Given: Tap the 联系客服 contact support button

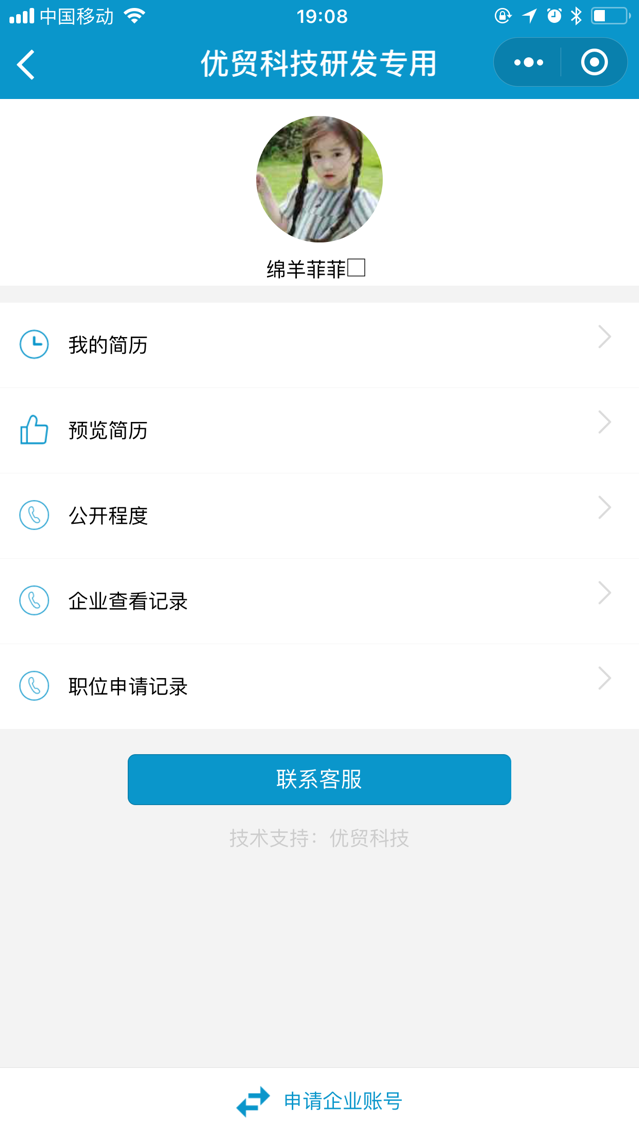Looking at the screenshot, I should click(x=319, y=779).
